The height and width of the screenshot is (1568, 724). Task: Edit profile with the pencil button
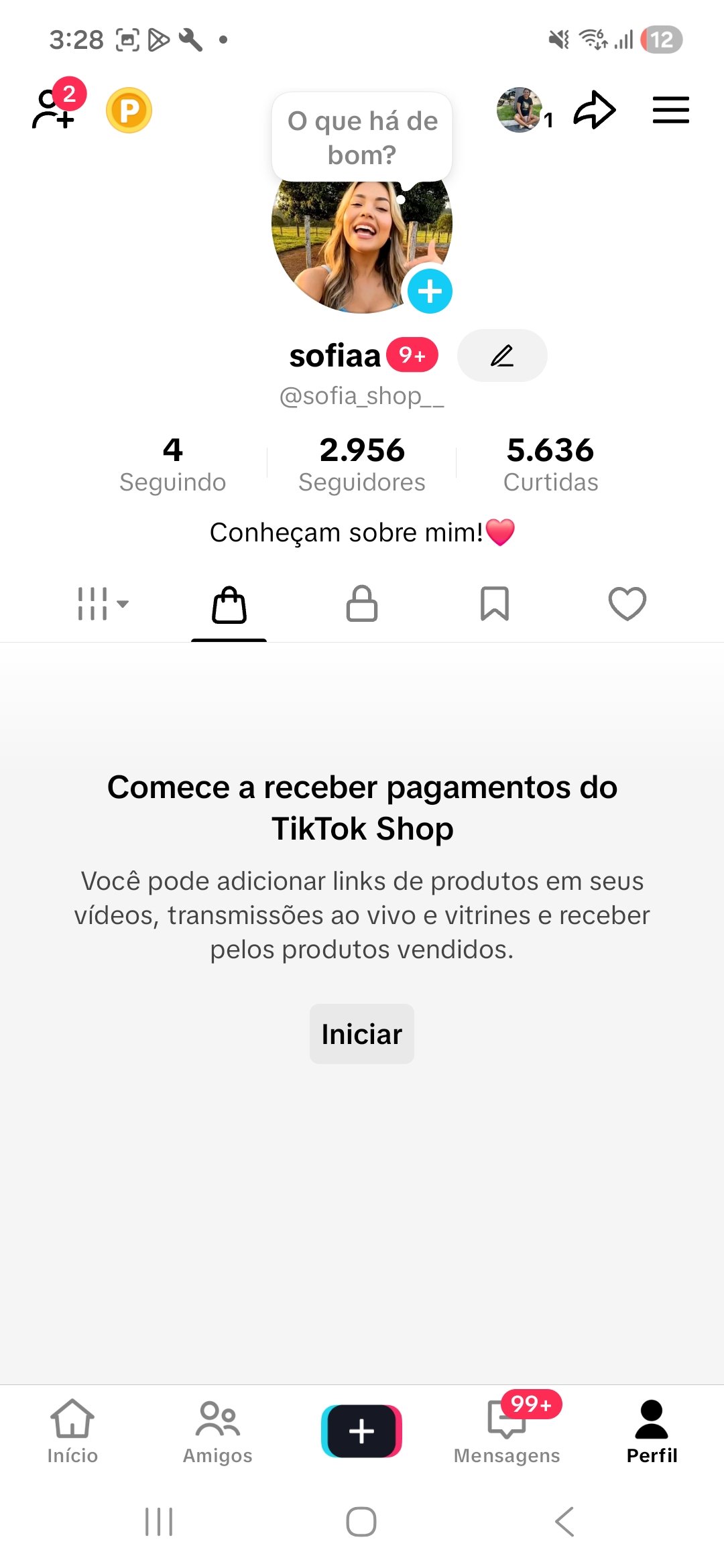tap(502, 355)
